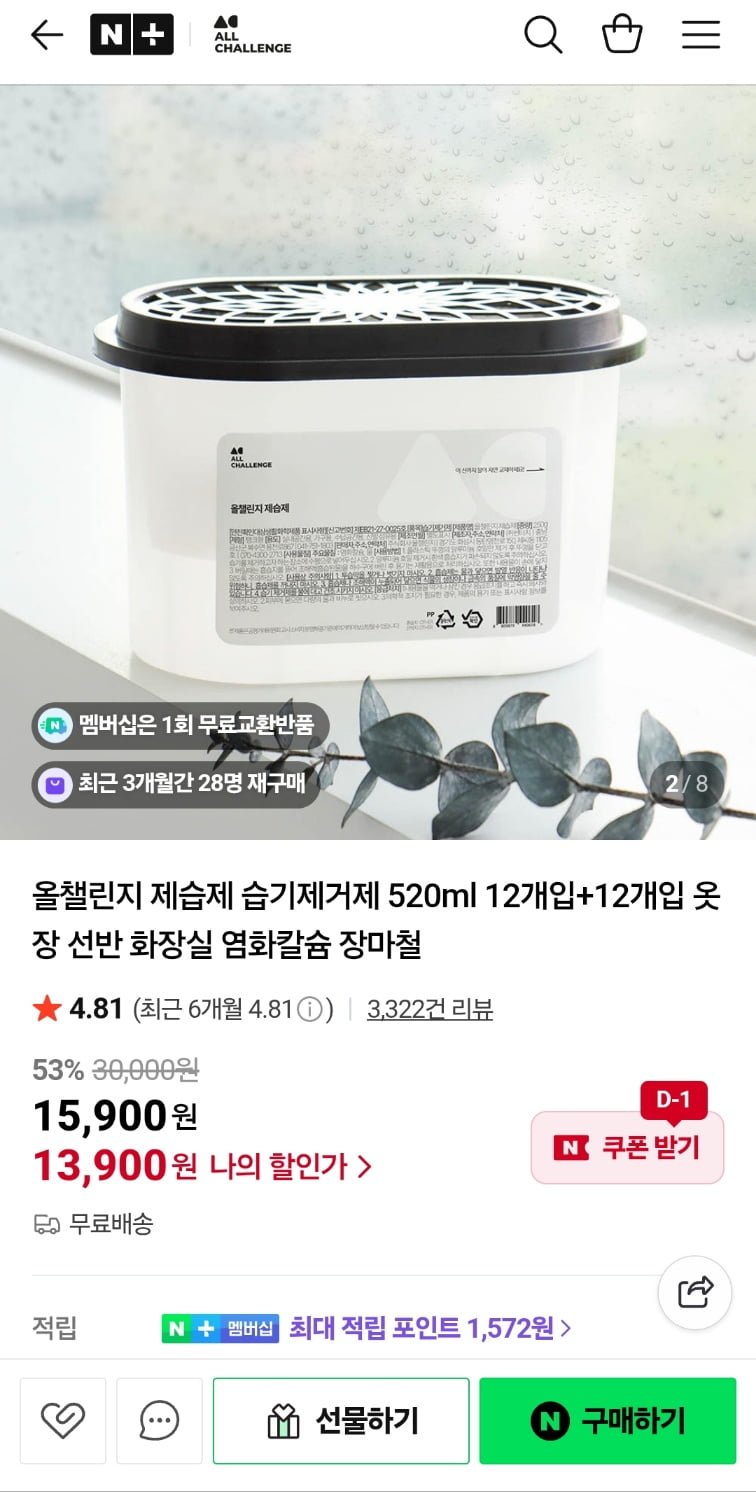This screenshot has height=1492, width=756.
Task: Expand 나의 할인가 details
Action: (291, 1165)
